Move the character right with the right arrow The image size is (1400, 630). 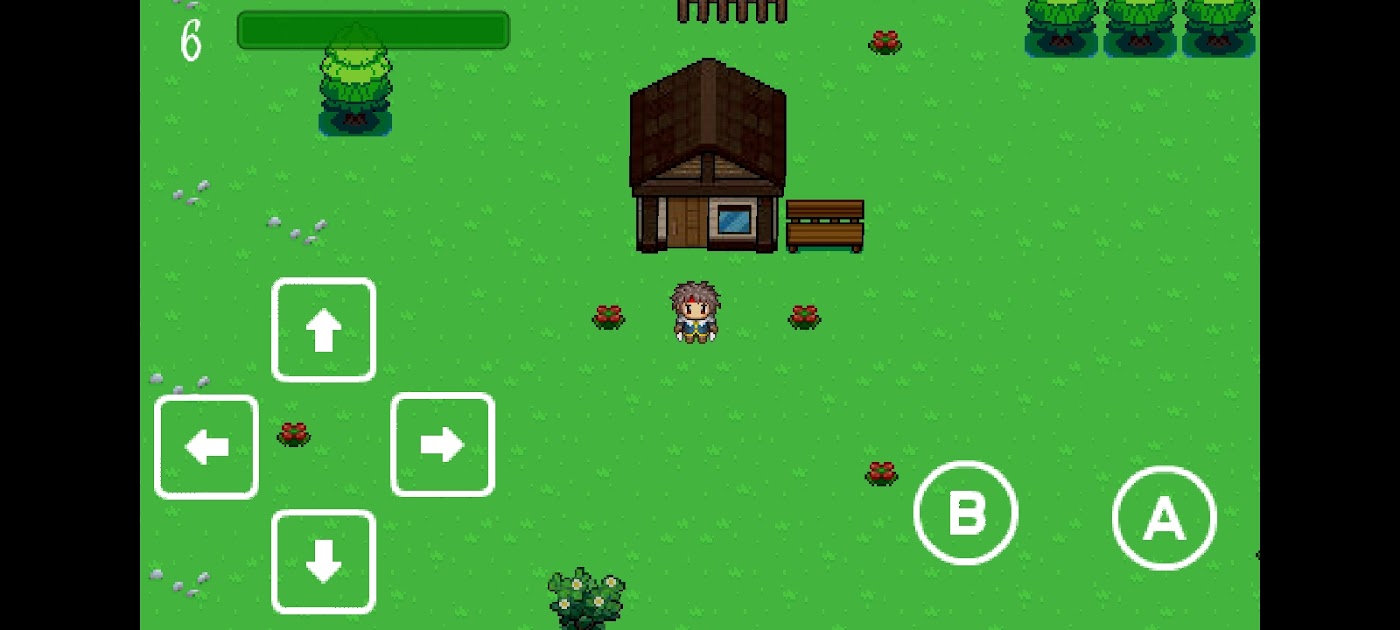point(442,445)
